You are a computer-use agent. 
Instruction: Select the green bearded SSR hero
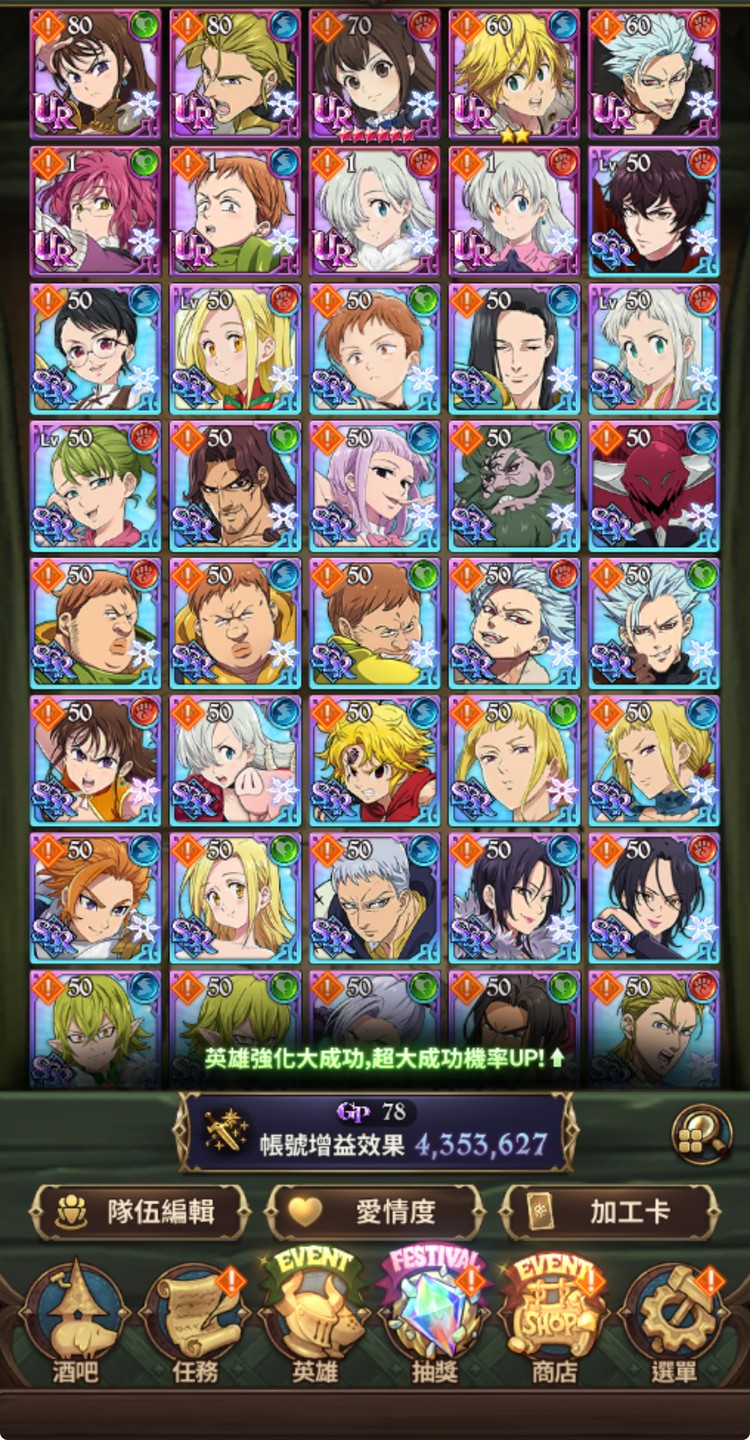point(514,485)
